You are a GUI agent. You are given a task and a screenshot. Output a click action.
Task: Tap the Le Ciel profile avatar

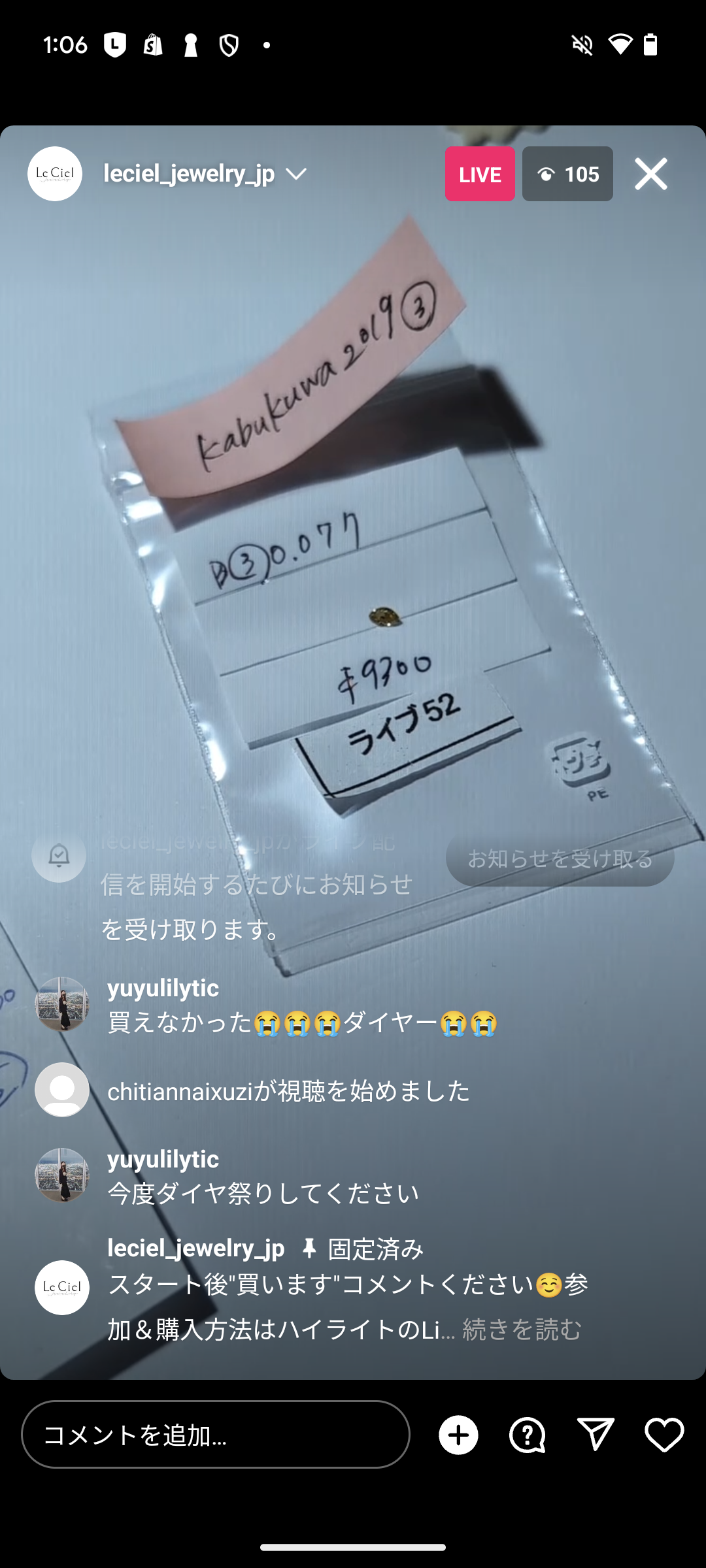click(x=55, y=174)
